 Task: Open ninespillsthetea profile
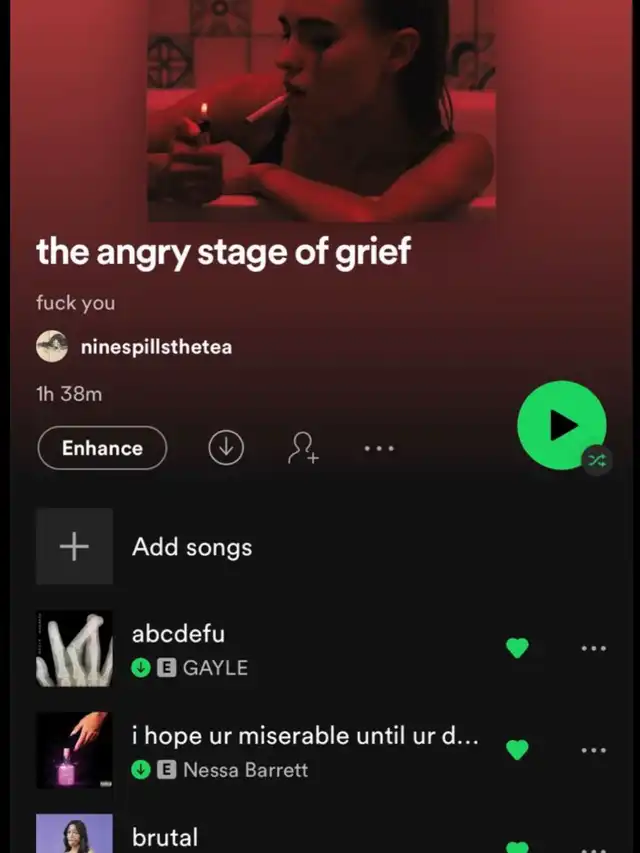tap(156, 346)
